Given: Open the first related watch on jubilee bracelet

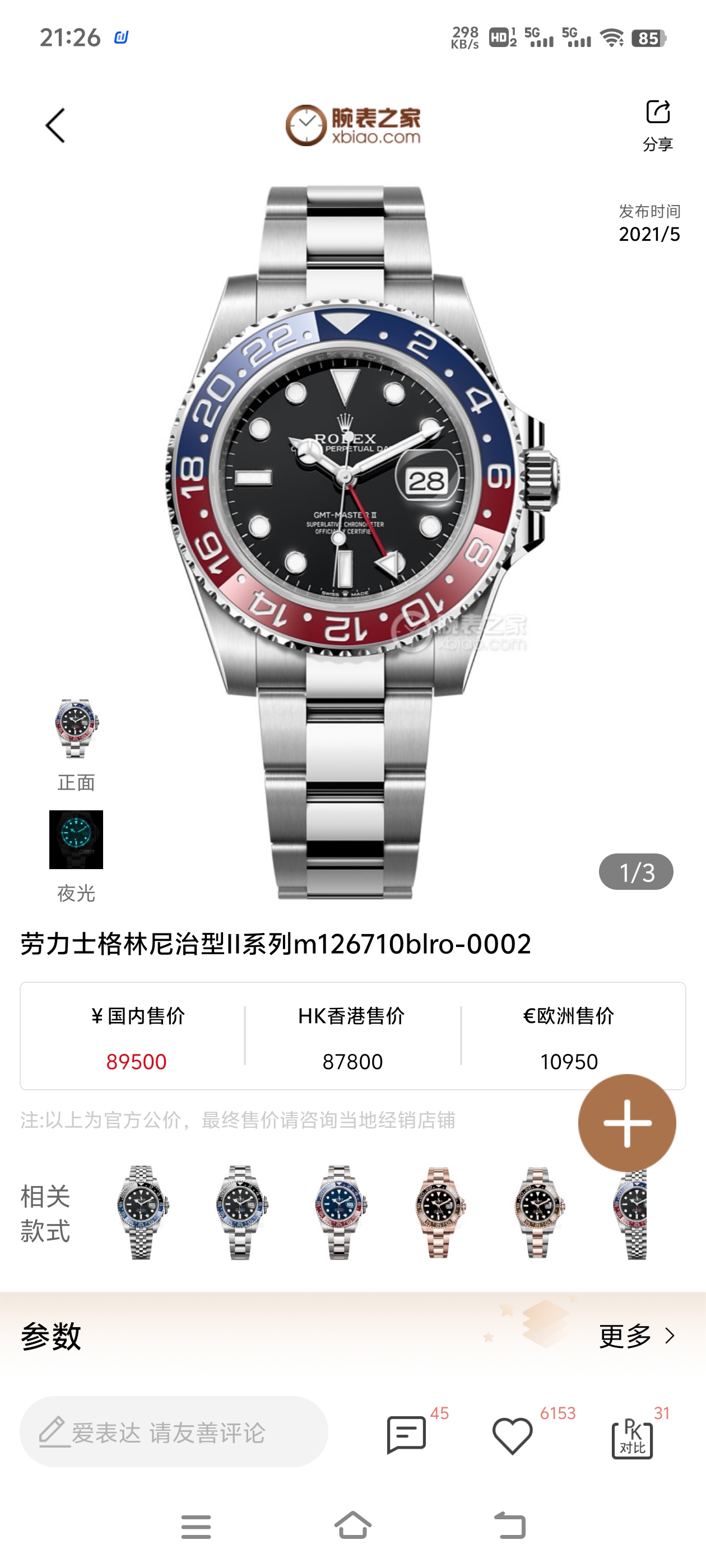Looking at the screenshot, I should click(x=141, y=1212).
